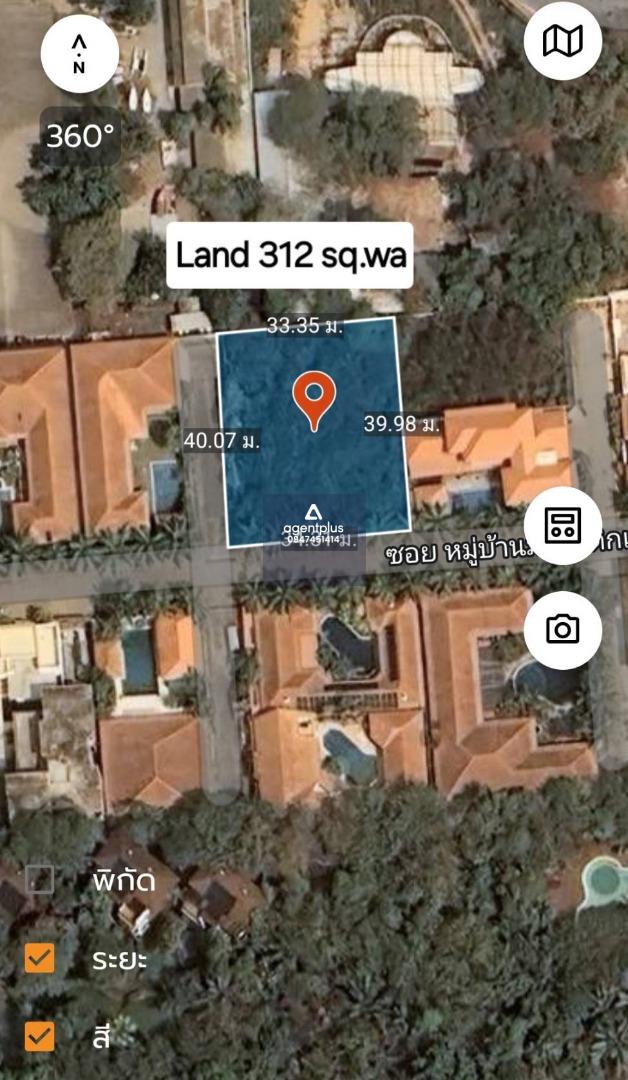The height and width of the screenshot is (1080, 628).
Task: Tap the north compass button
Action: click(x=80, y=54)
